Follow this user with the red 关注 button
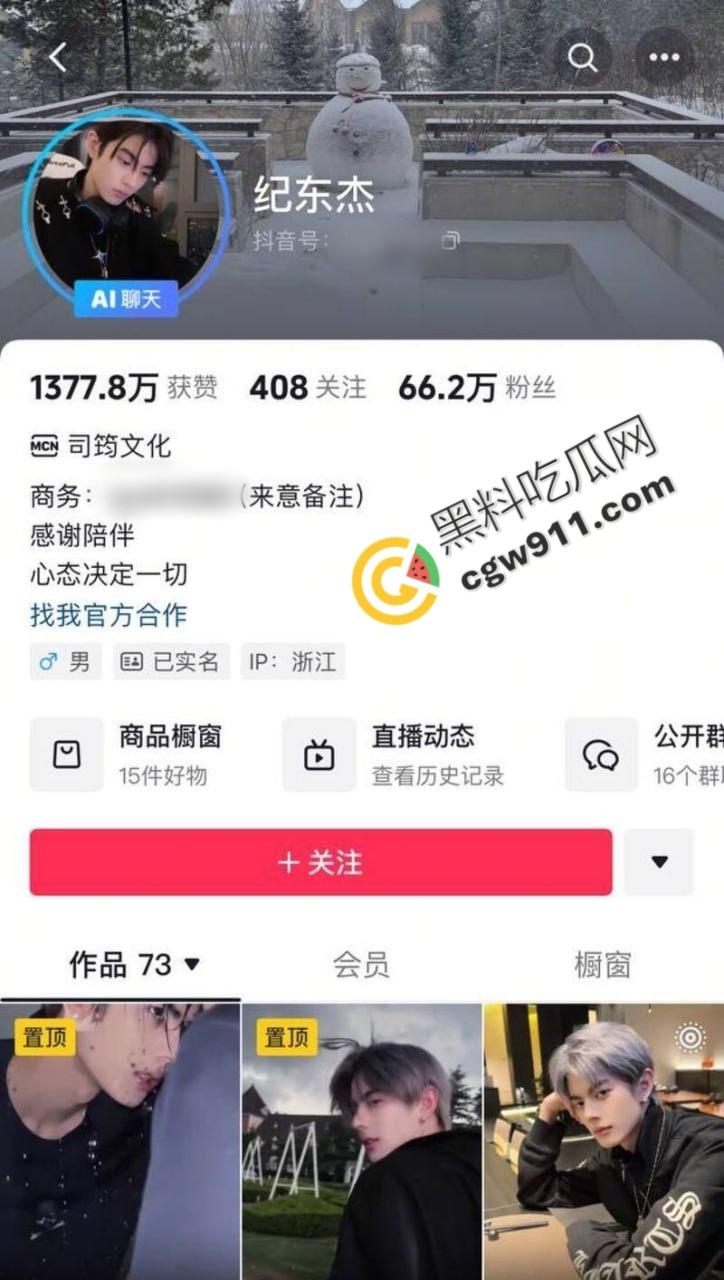Screen dimensions: 724x1280 (320, 862)
